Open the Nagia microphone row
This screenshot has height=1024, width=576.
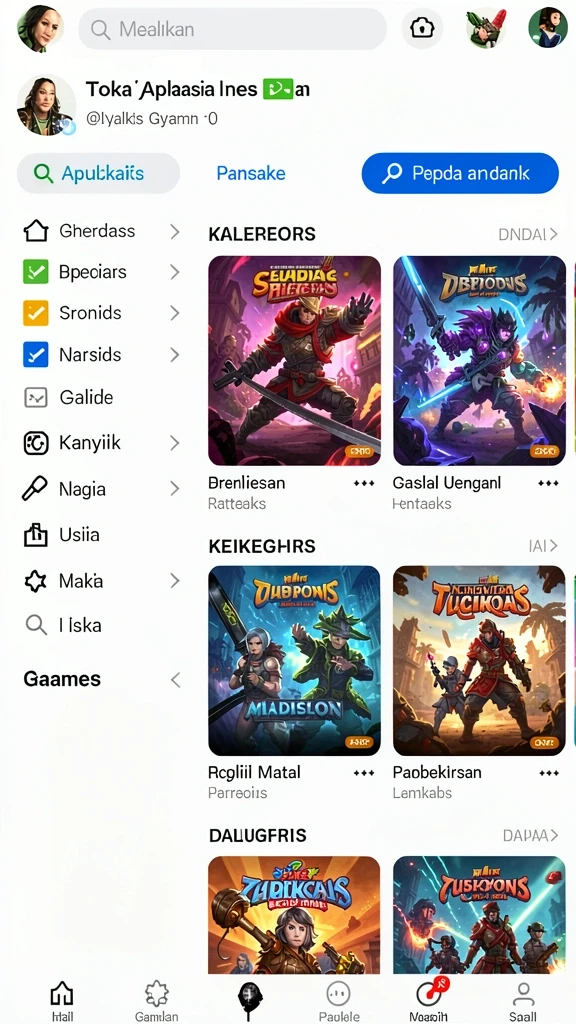pyautogui.click(x=101, y=488)
